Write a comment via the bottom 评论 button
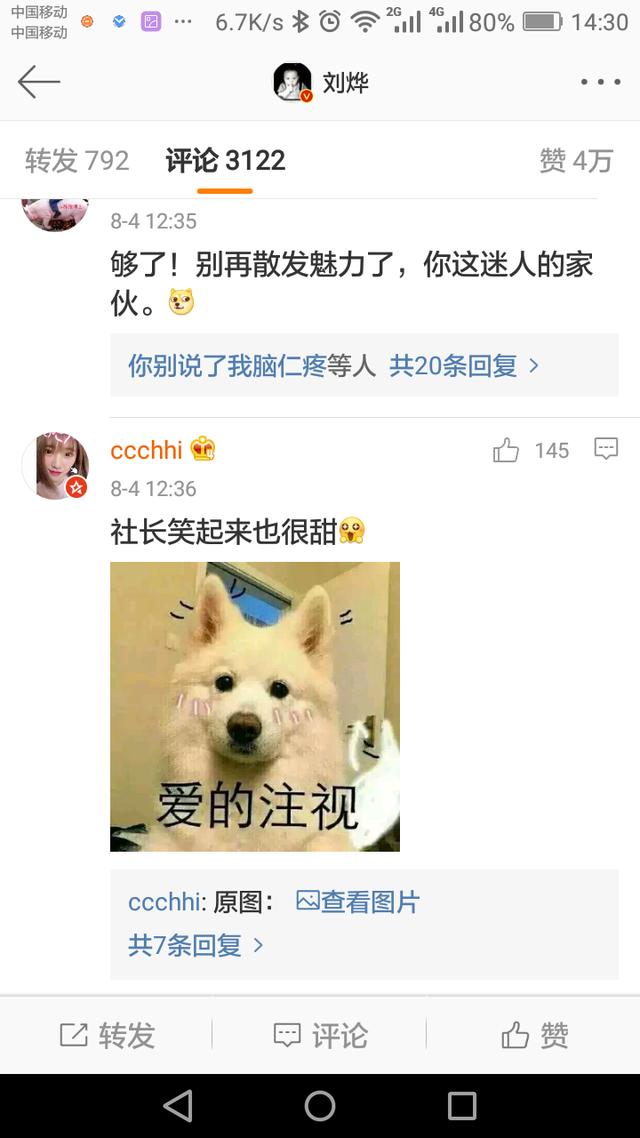 pos(320,1035)
